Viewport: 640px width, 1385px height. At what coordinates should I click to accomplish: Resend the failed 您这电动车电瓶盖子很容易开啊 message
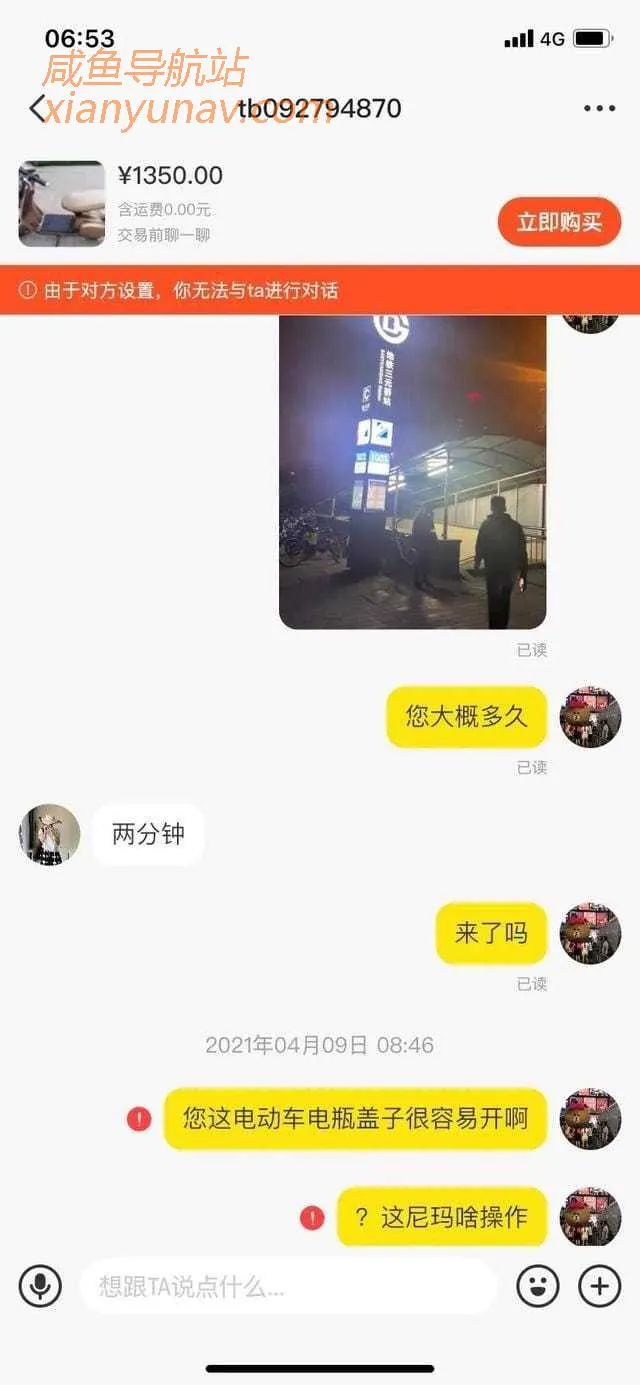[139, 1118]
